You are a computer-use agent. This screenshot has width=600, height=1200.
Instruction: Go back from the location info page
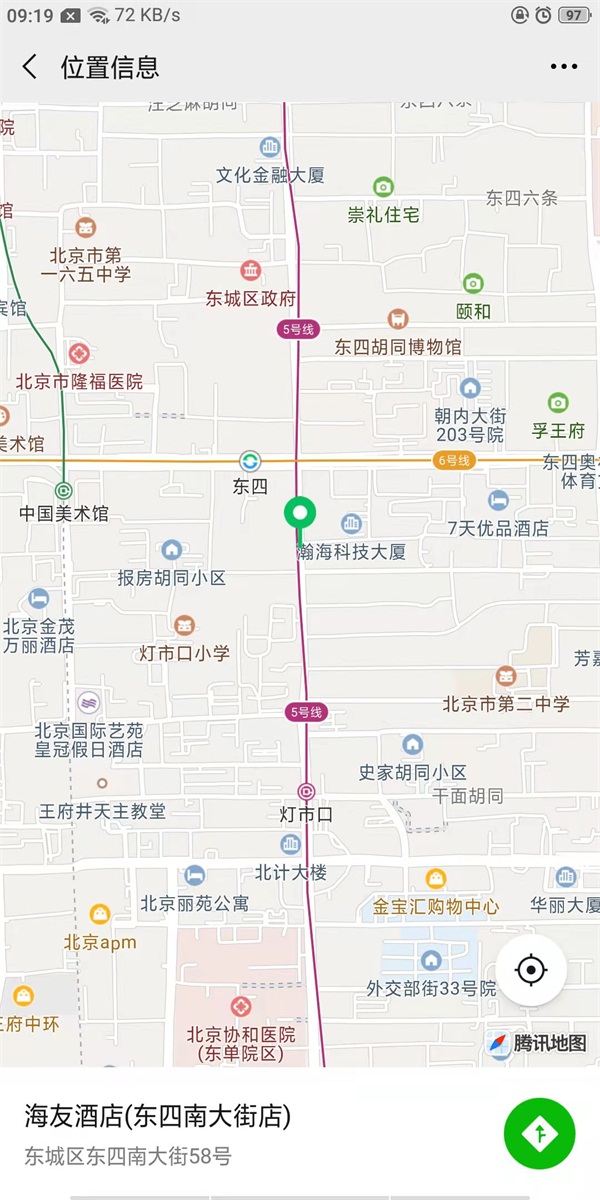coord(30,67)
